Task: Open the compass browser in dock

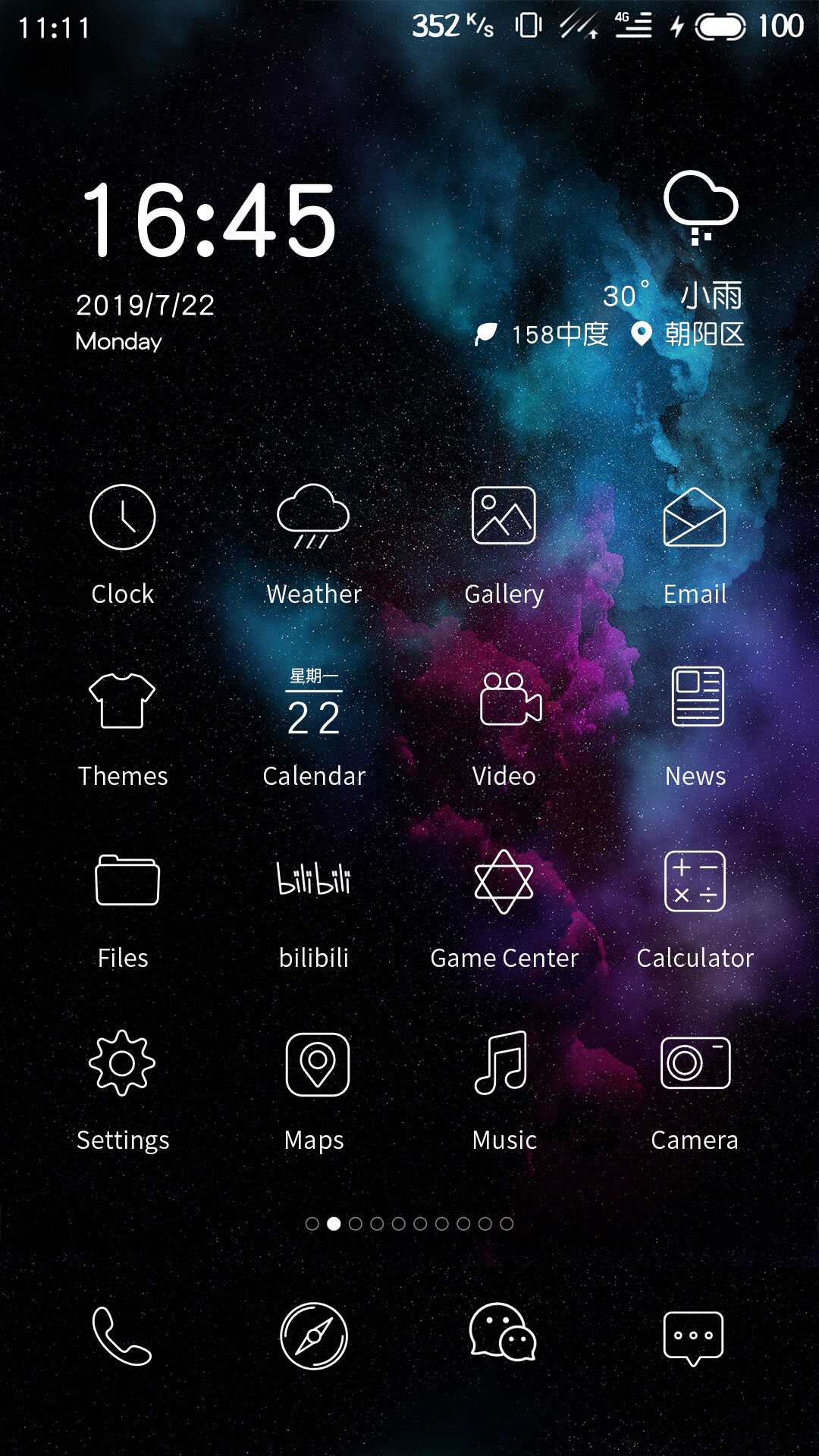Action: click(x=314, y=1336)
